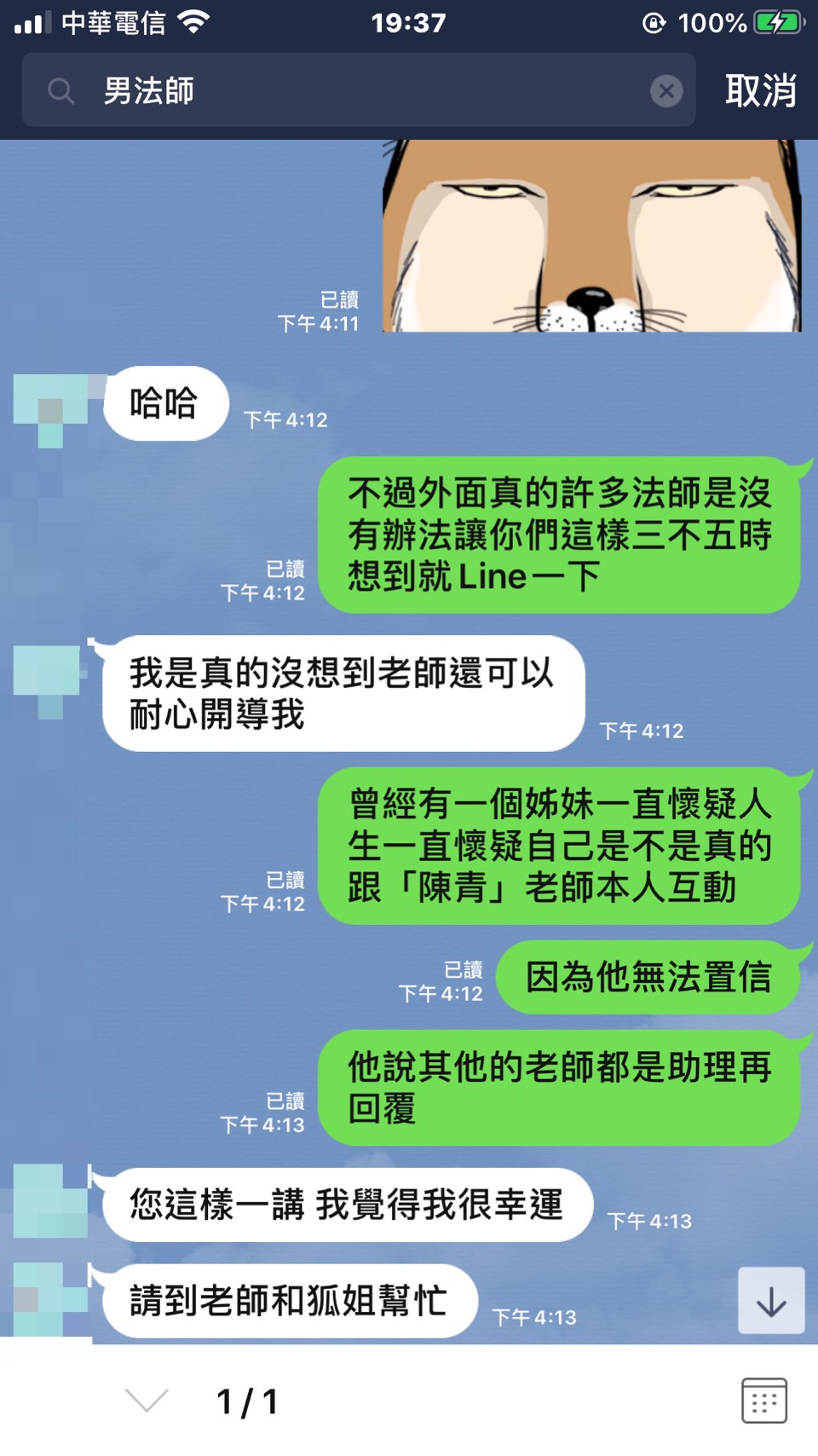Open the sender's avatar next to 哈哈
Screen dimensions: 818x1456
click(x=53, y=407)
